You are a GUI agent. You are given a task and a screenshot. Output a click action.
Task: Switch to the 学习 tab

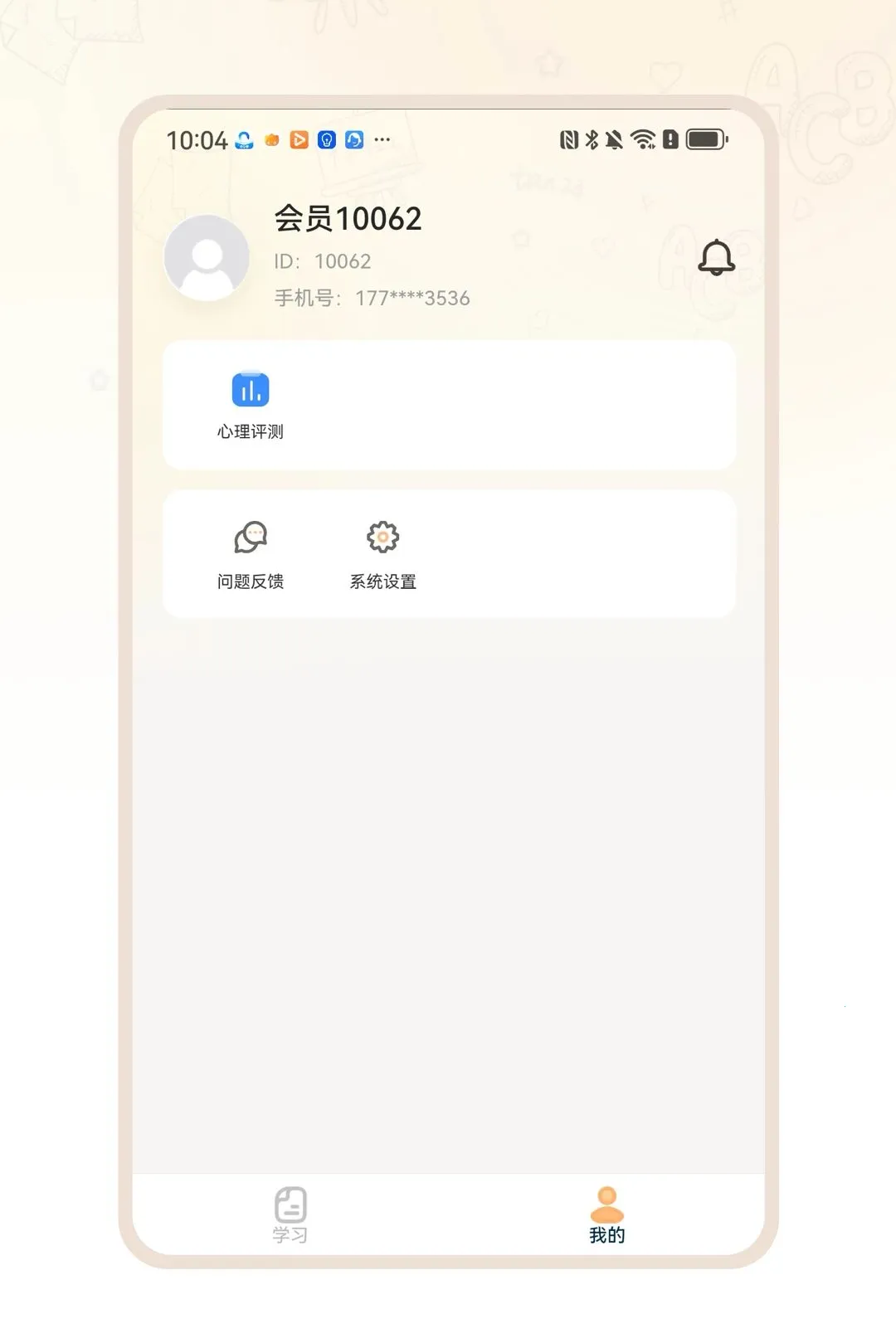click(x=290, y=1214)
